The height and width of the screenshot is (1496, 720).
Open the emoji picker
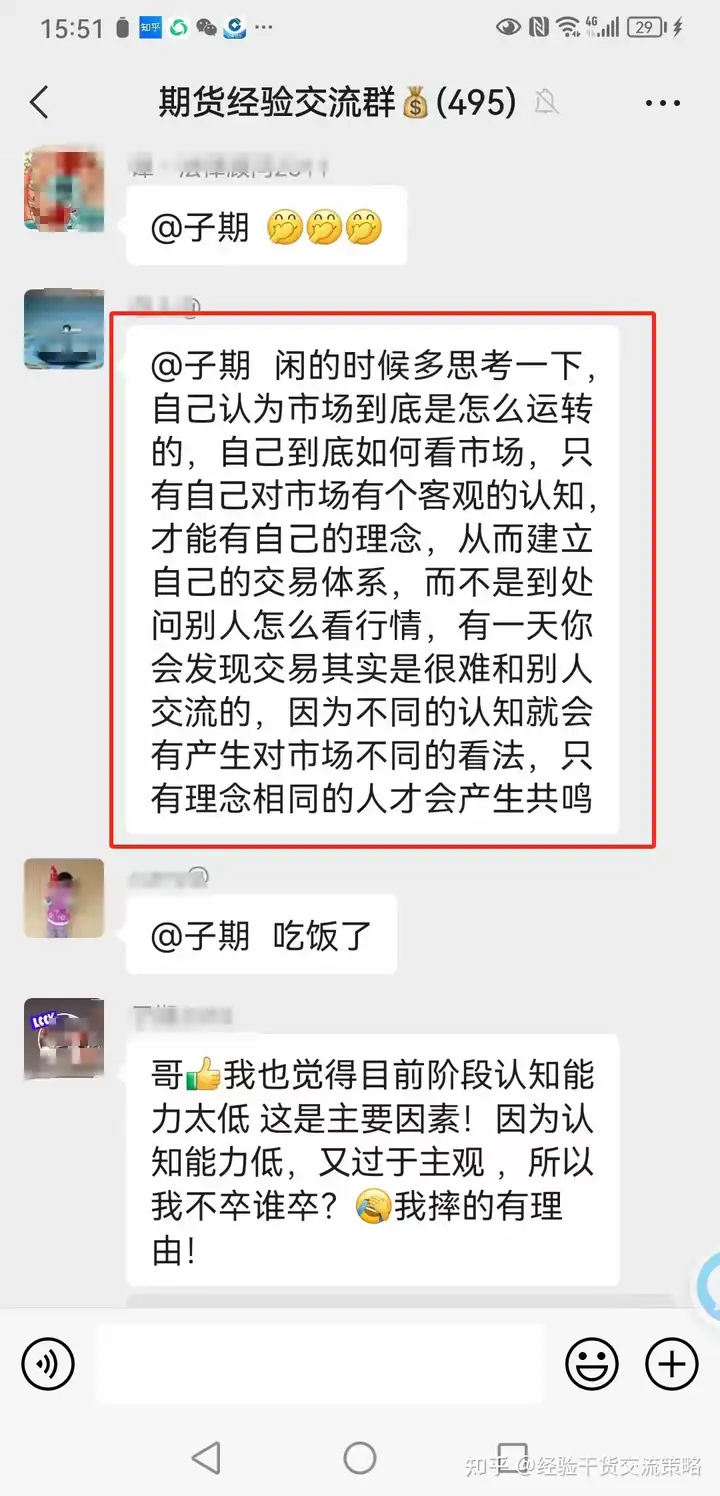592,1363
